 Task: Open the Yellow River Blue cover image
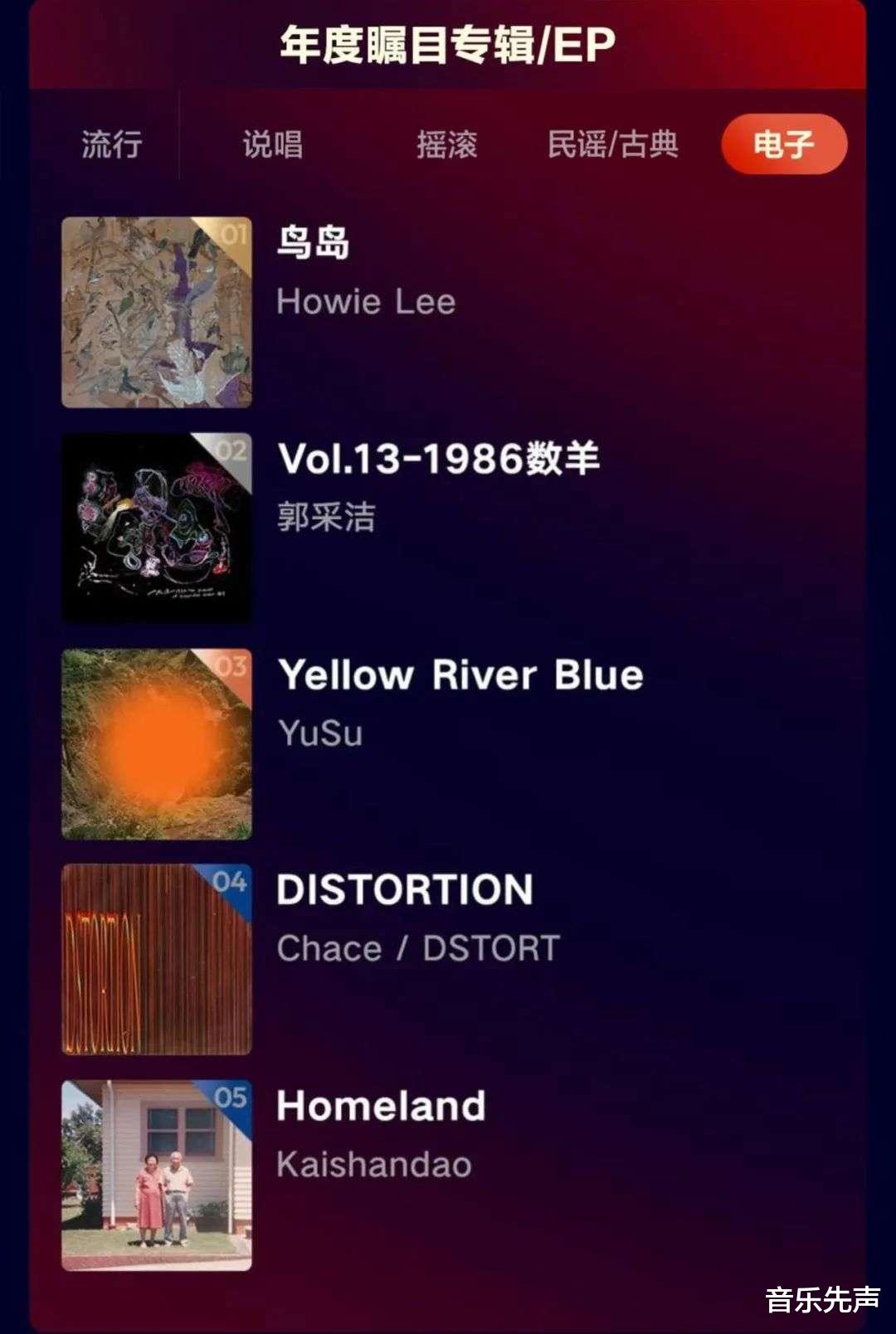pyautogui.click(x=158, y=743)
